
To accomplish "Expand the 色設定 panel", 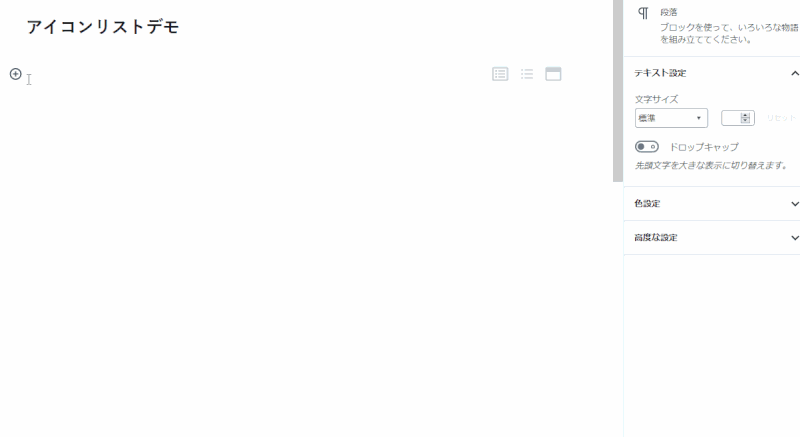I will click(x=794, y=203).
